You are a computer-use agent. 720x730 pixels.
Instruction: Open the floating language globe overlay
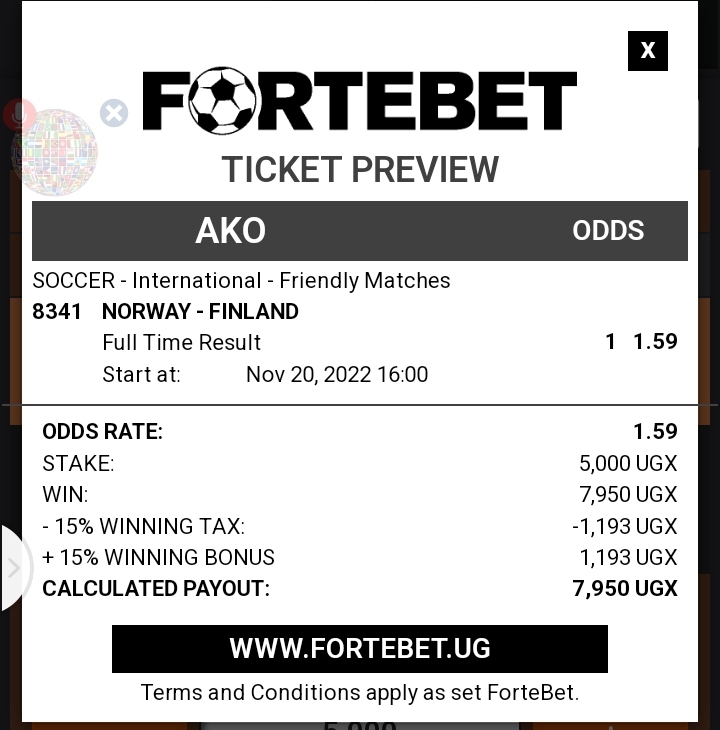(55, 153)
